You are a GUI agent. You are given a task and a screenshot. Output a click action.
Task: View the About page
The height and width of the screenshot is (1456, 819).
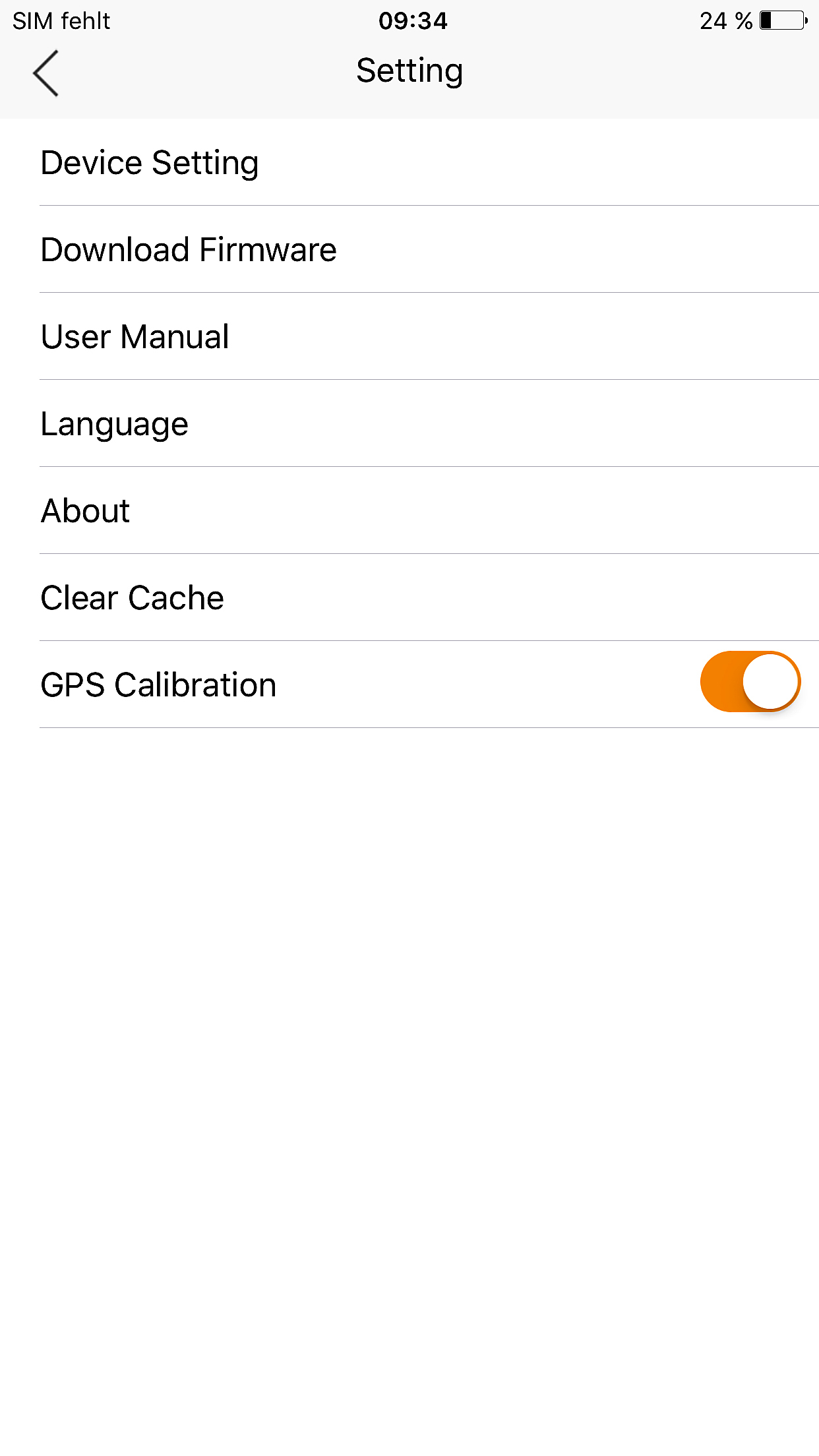[86, 511]
